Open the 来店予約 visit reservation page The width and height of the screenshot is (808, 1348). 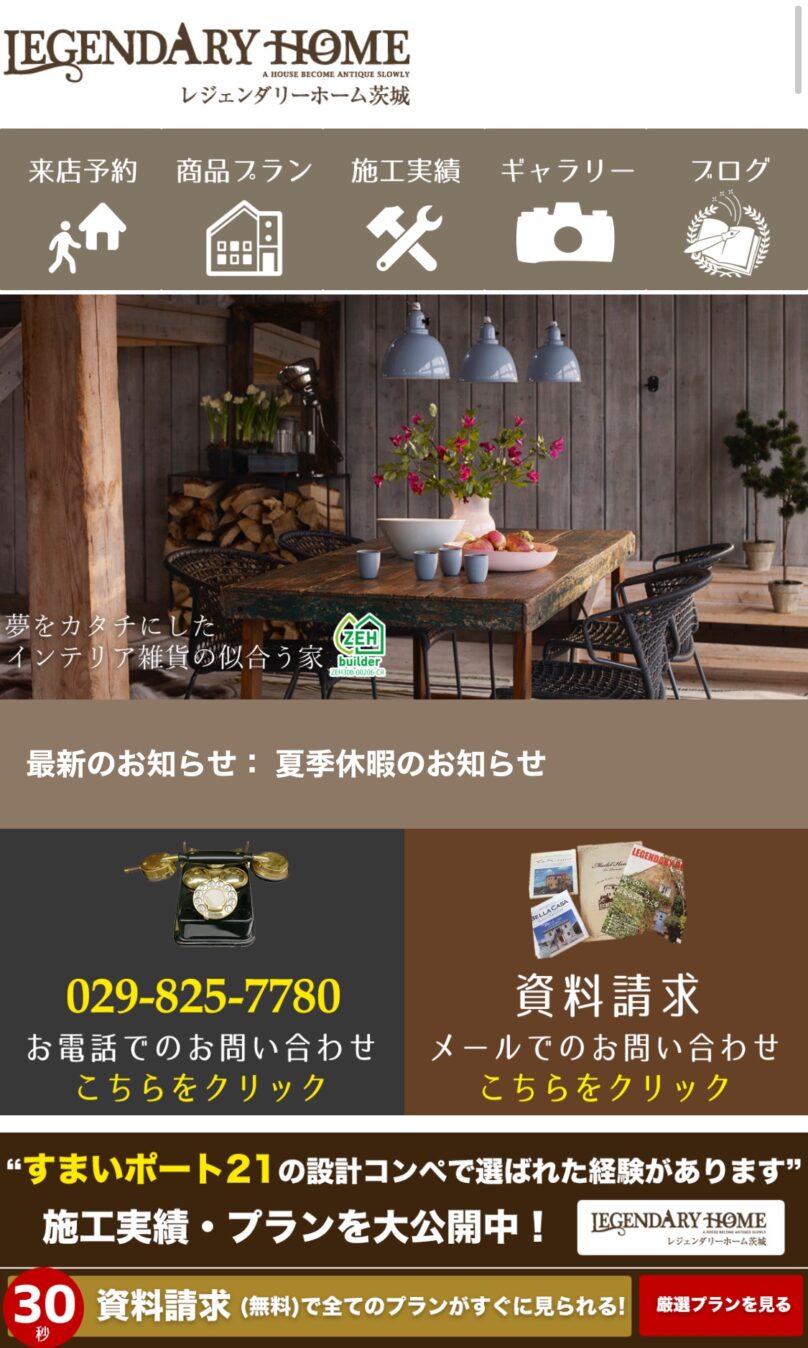[82, 212]
